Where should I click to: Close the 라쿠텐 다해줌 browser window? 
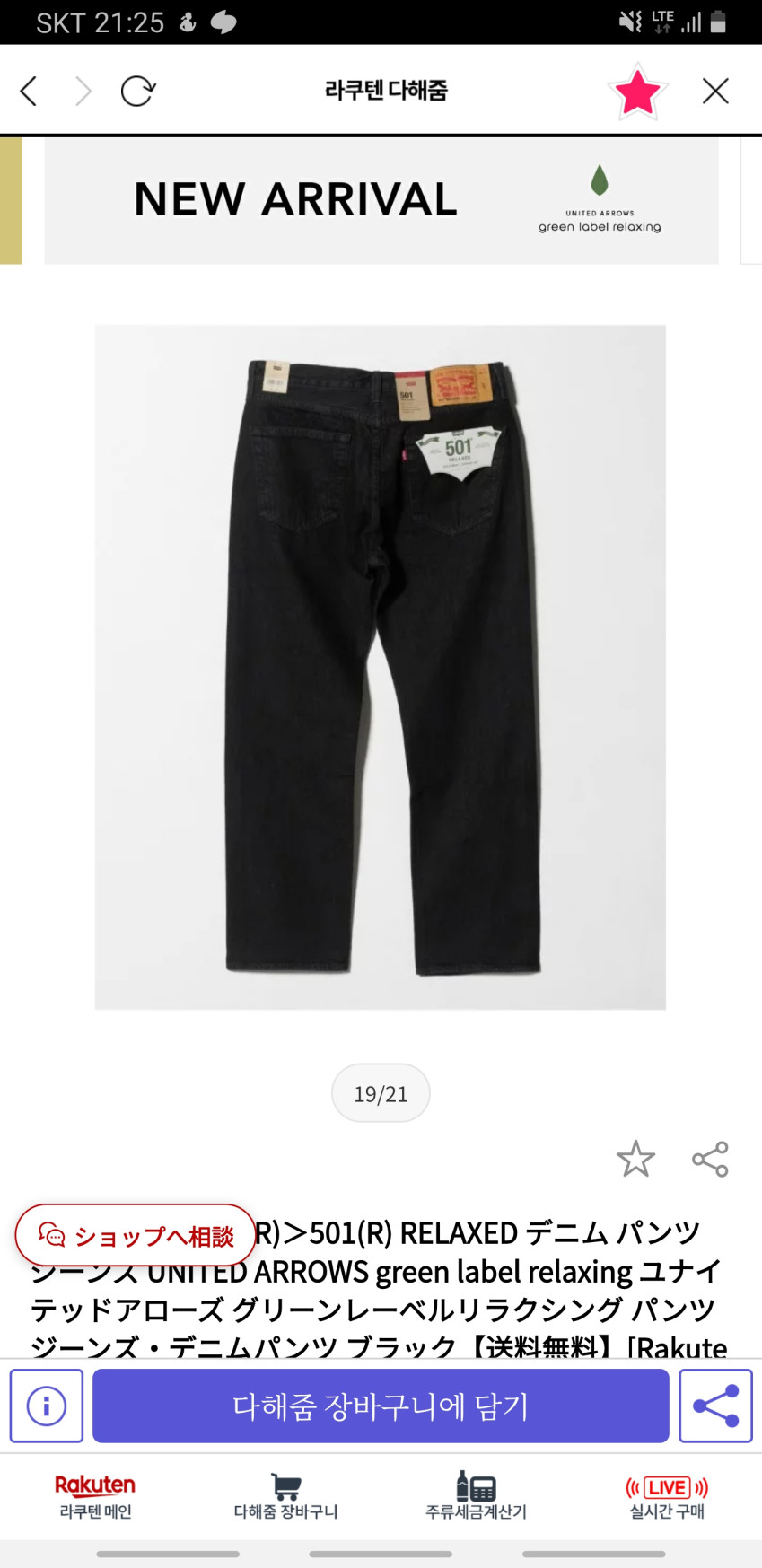click(715, 91)
